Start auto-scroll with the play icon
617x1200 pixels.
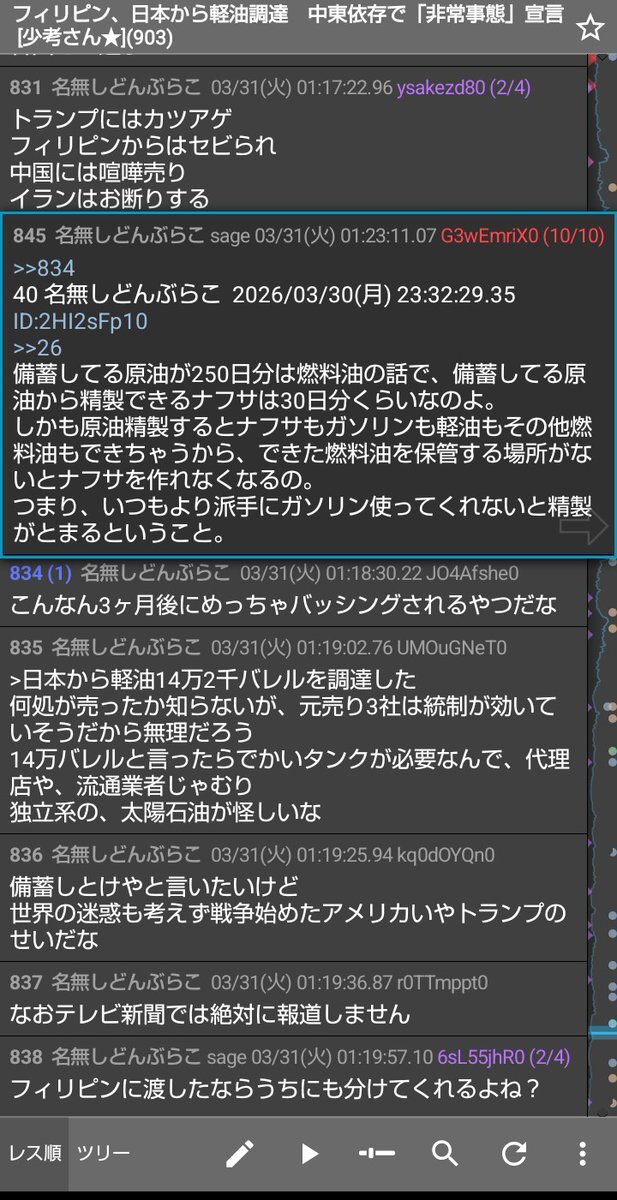(309, 1154)
